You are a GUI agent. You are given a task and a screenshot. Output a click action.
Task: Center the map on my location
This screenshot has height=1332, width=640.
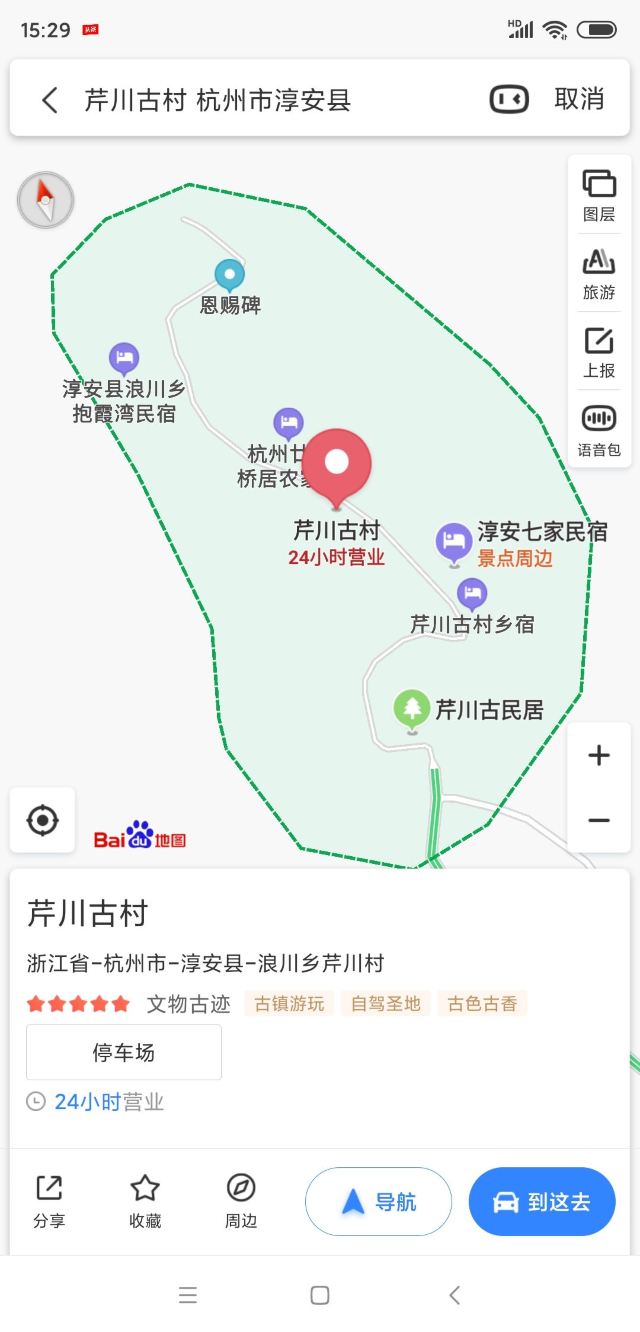tap(43, 821)
